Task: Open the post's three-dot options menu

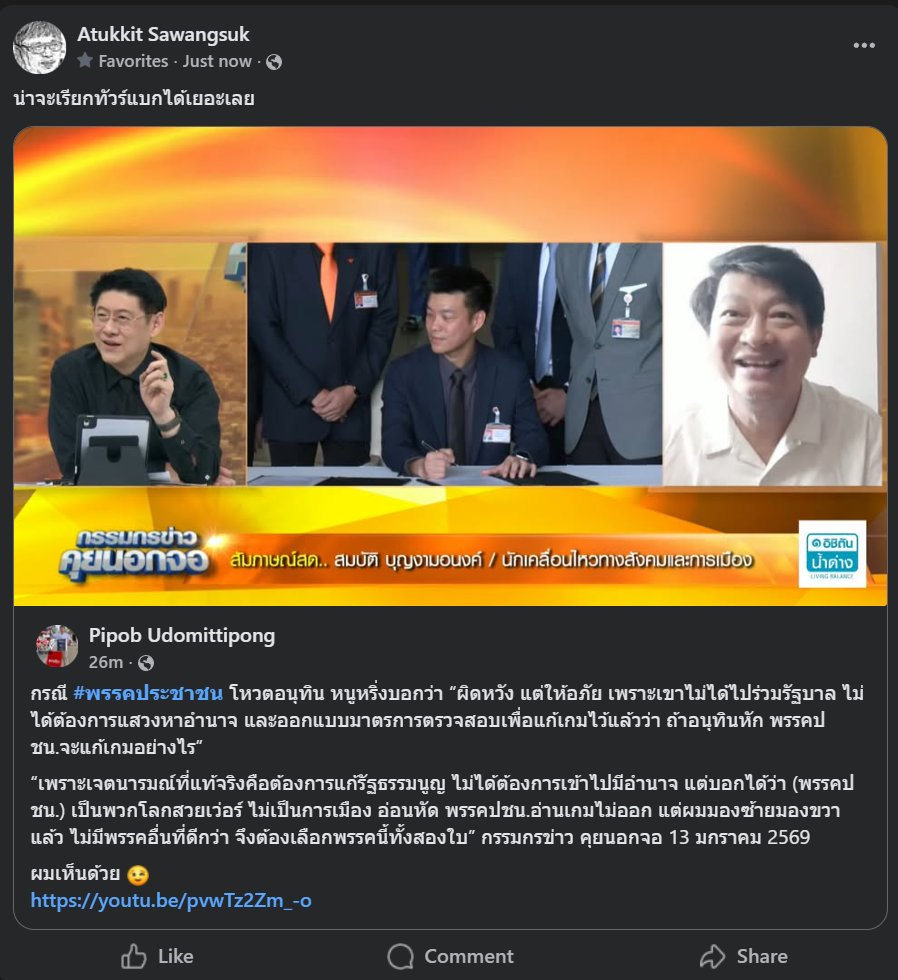Action: click(864, 46)
